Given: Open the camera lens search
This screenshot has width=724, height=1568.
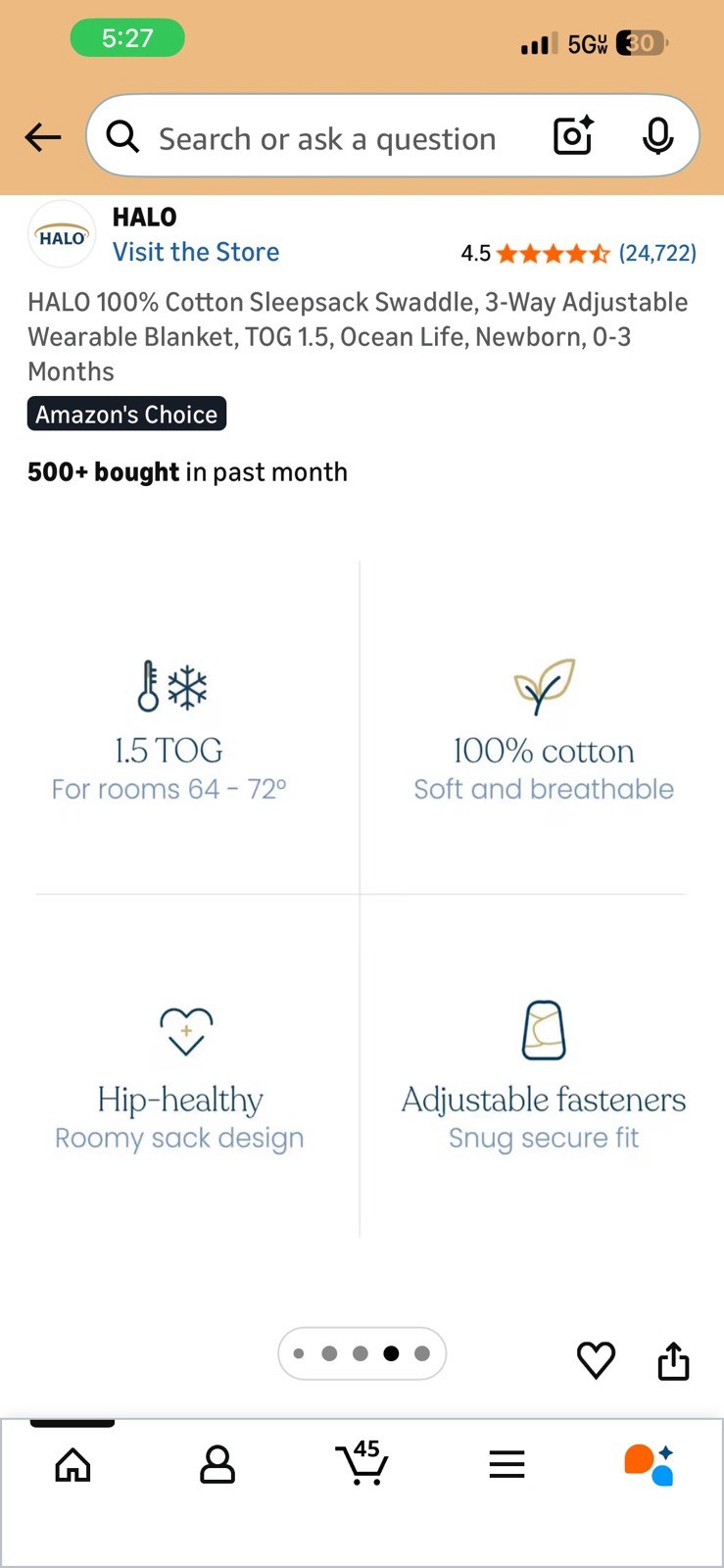Looking at the screenshot, I should (573, 136).
